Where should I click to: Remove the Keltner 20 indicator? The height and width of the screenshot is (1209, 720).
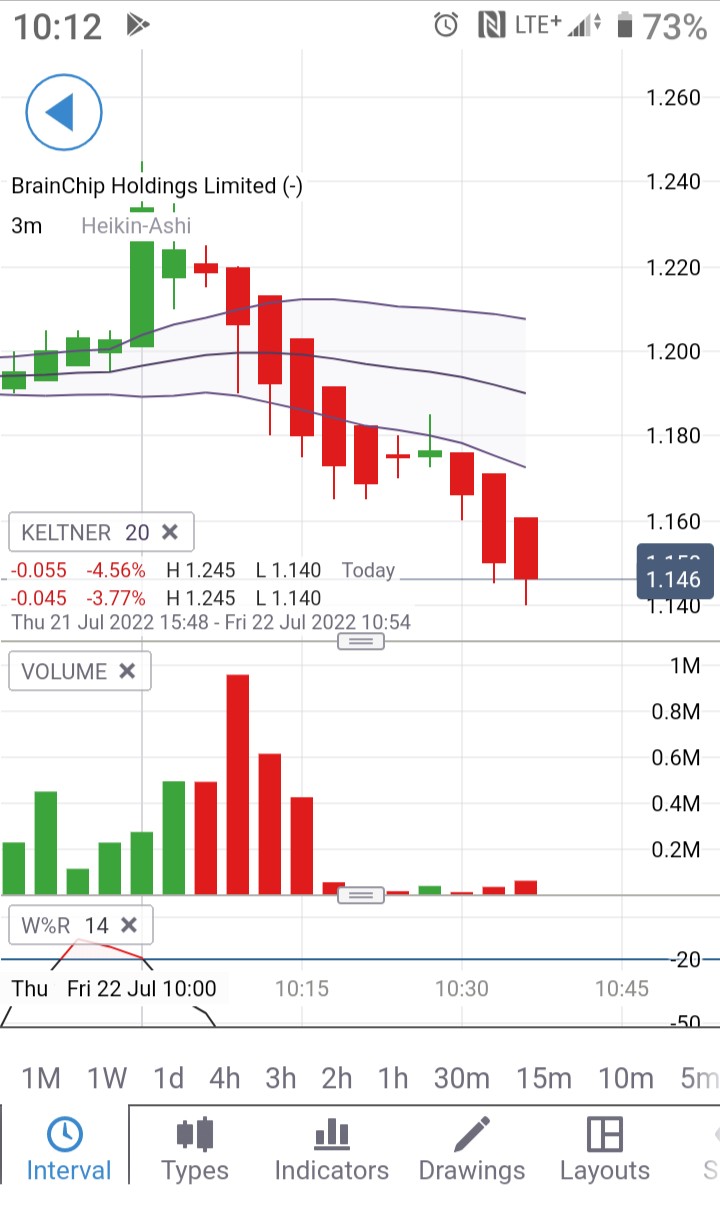170,532
